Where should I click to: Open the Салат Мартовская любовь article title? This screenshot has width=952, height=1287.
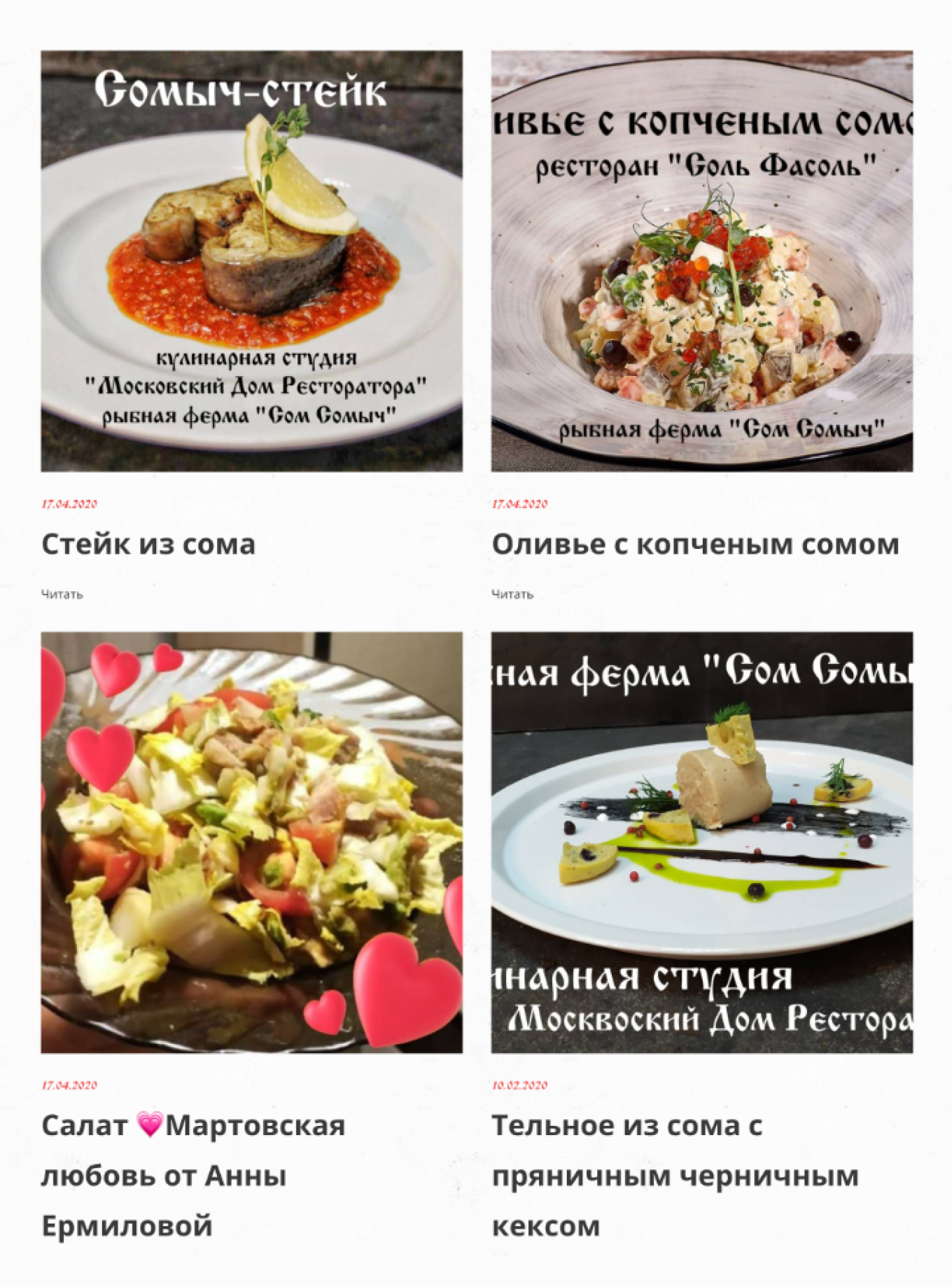[192, 1176]
